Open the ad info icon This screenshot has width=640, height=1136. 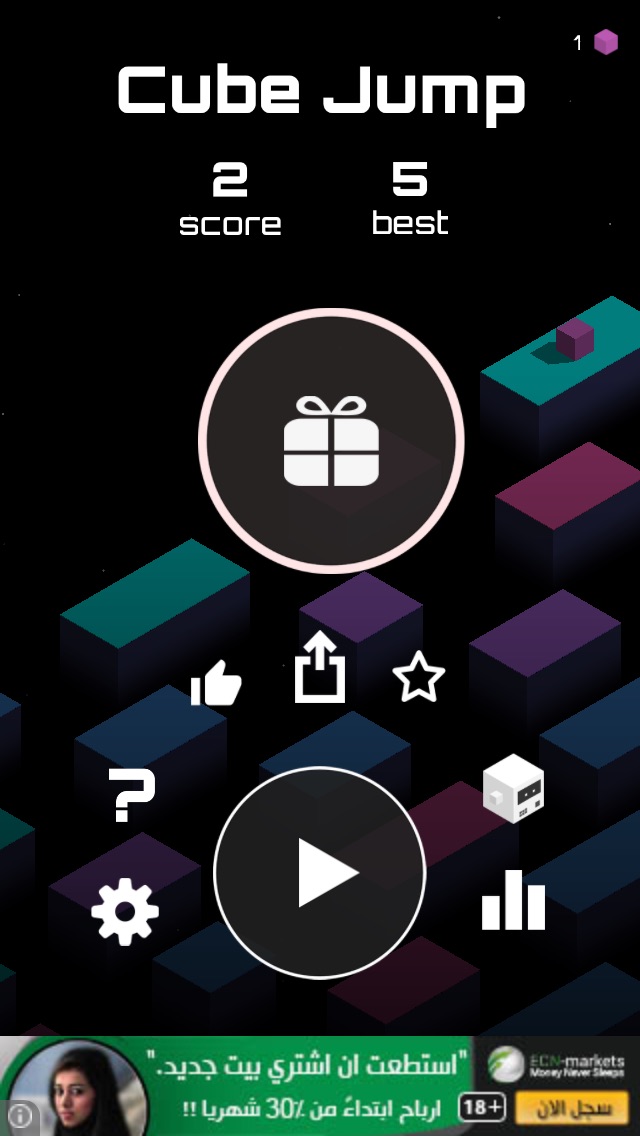pos(19,1116)
